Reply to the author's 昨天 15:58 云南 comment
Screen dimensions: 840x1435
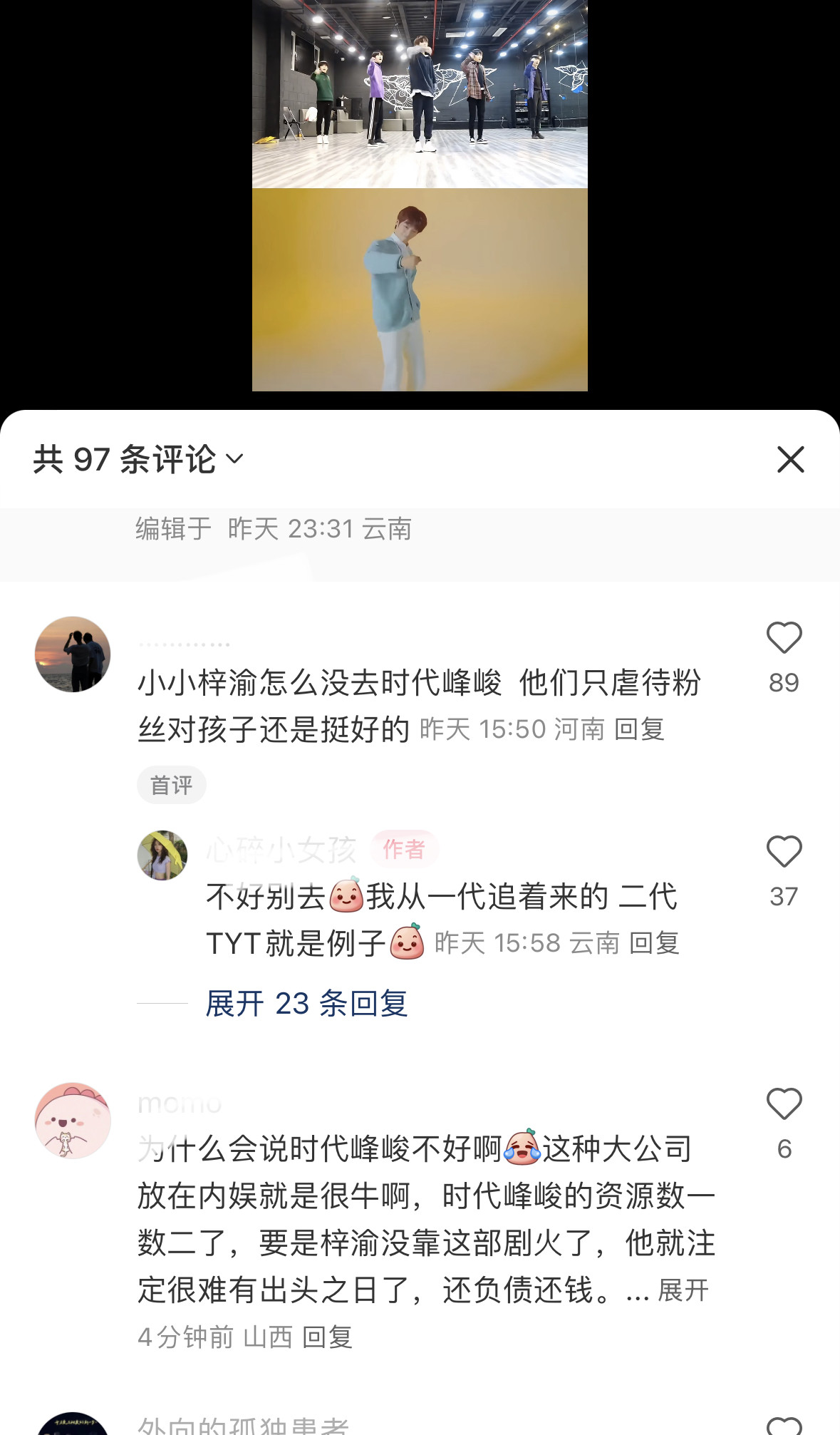654,943
